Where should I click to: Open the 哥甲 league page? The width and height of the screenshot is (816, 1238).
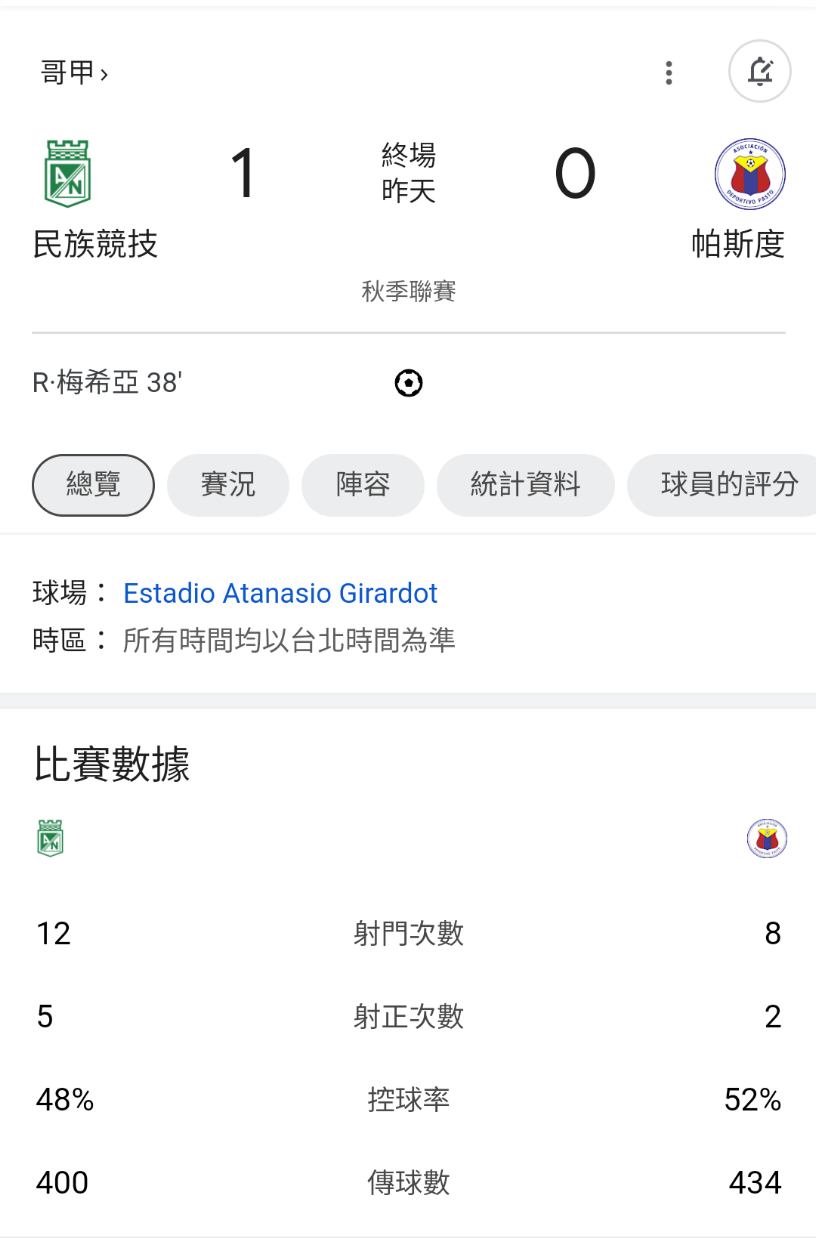click(74, 73)
